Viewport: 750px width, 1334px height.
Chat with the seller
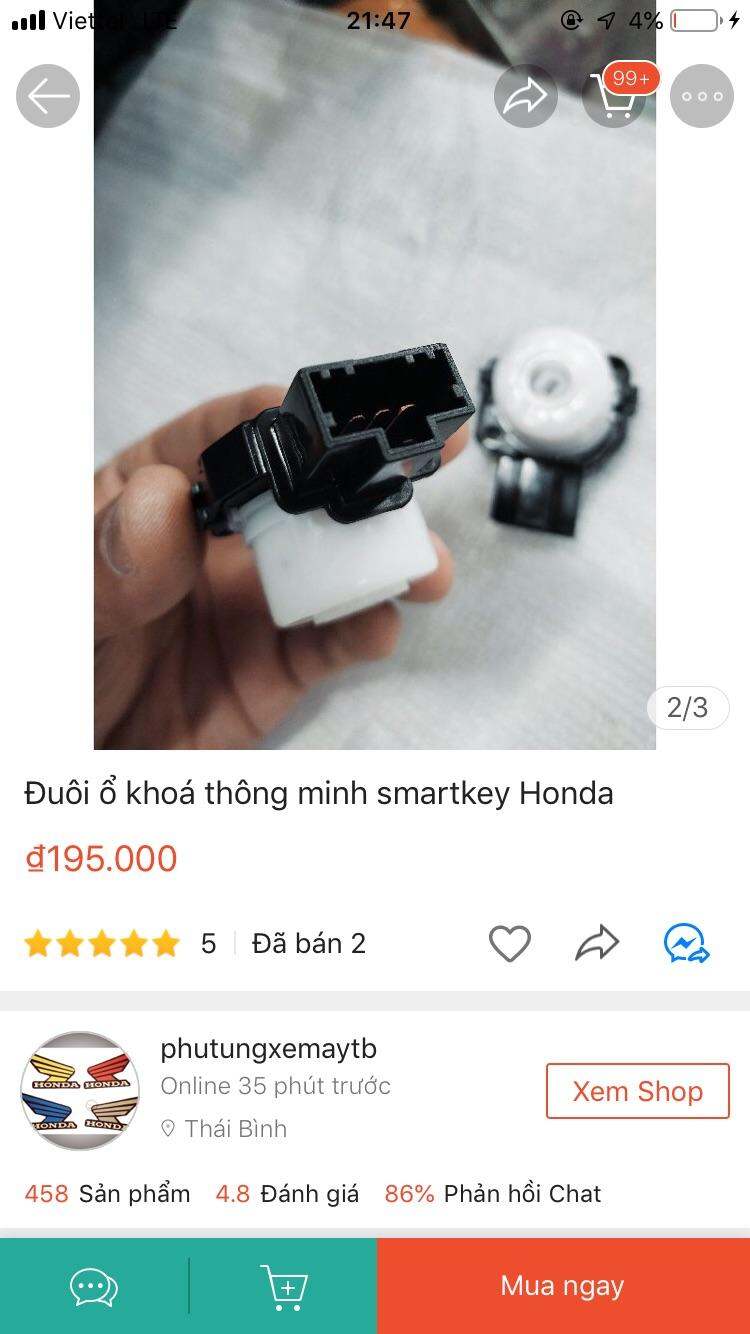pyautogui.click(x=94, y=1286)
